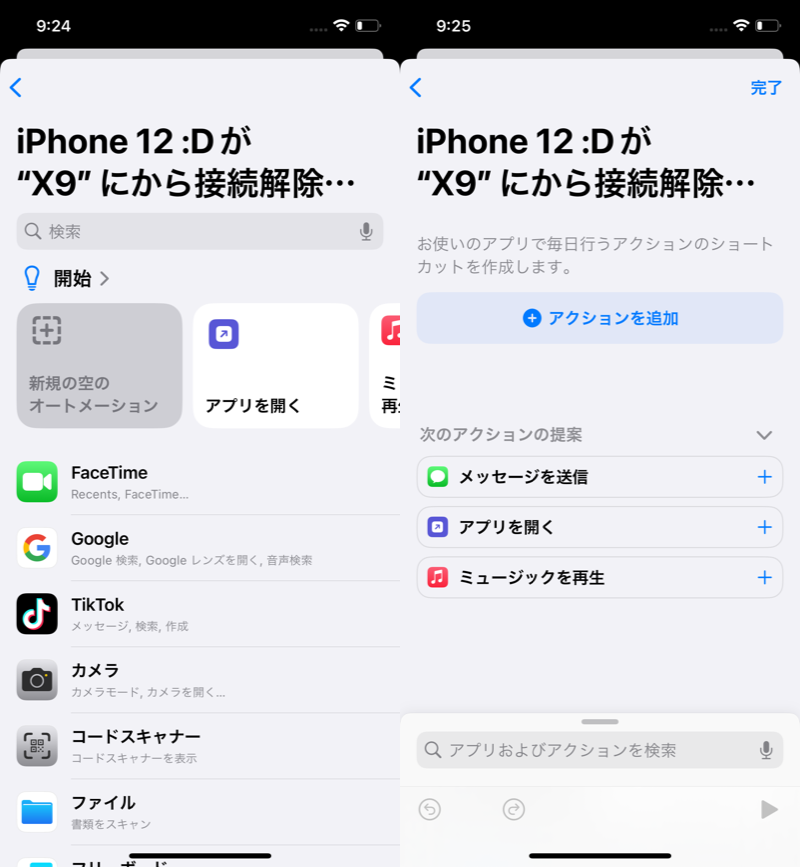
Task: Tap the undo arrow icon
Action: point(430,809)
